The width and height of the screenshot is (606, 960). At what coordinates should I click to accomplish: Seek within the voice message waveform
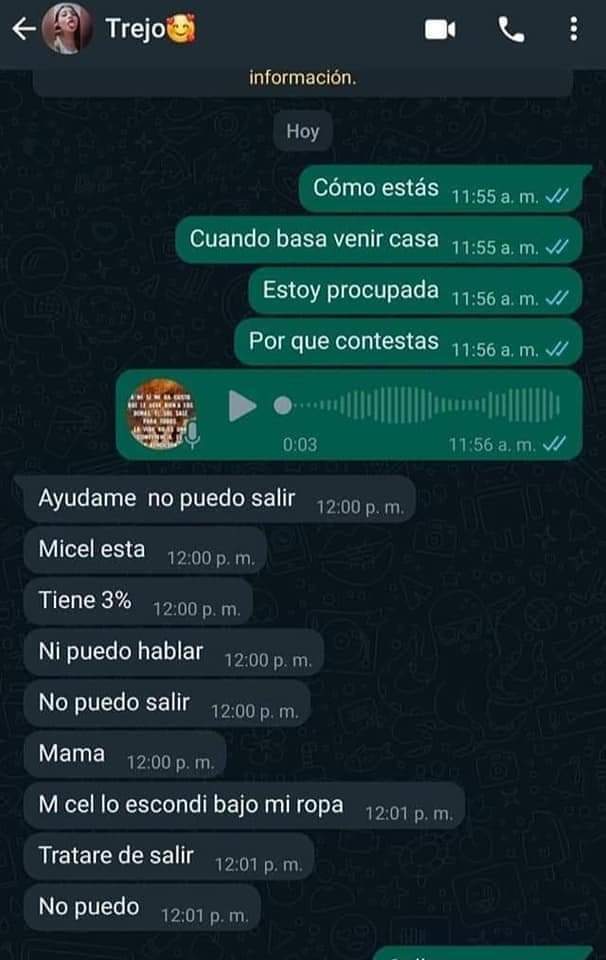[x=420, y=406]
